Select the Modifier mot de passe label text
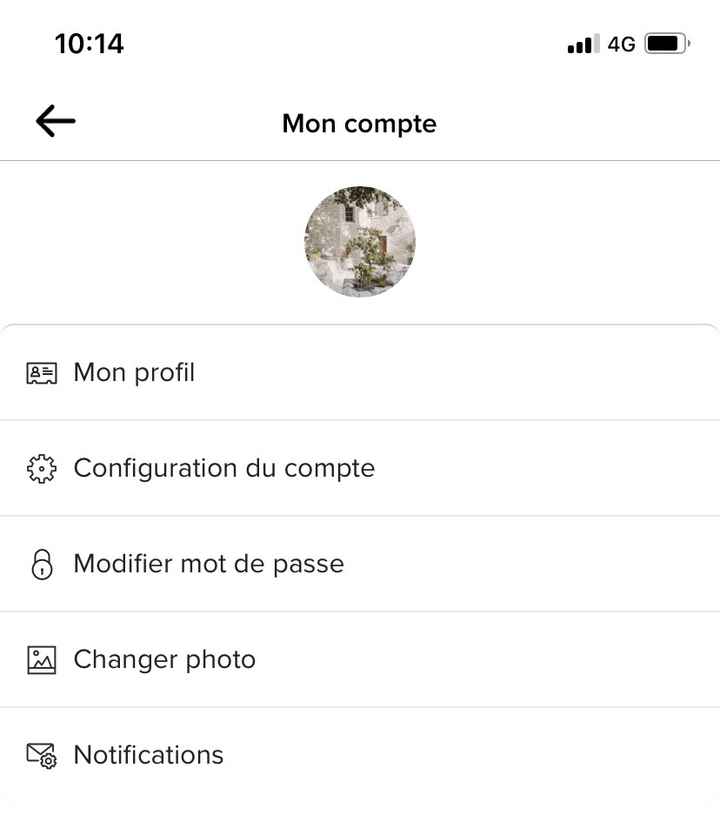The width and height of the screenshot is (720, 828). click(x=208, y=563)
